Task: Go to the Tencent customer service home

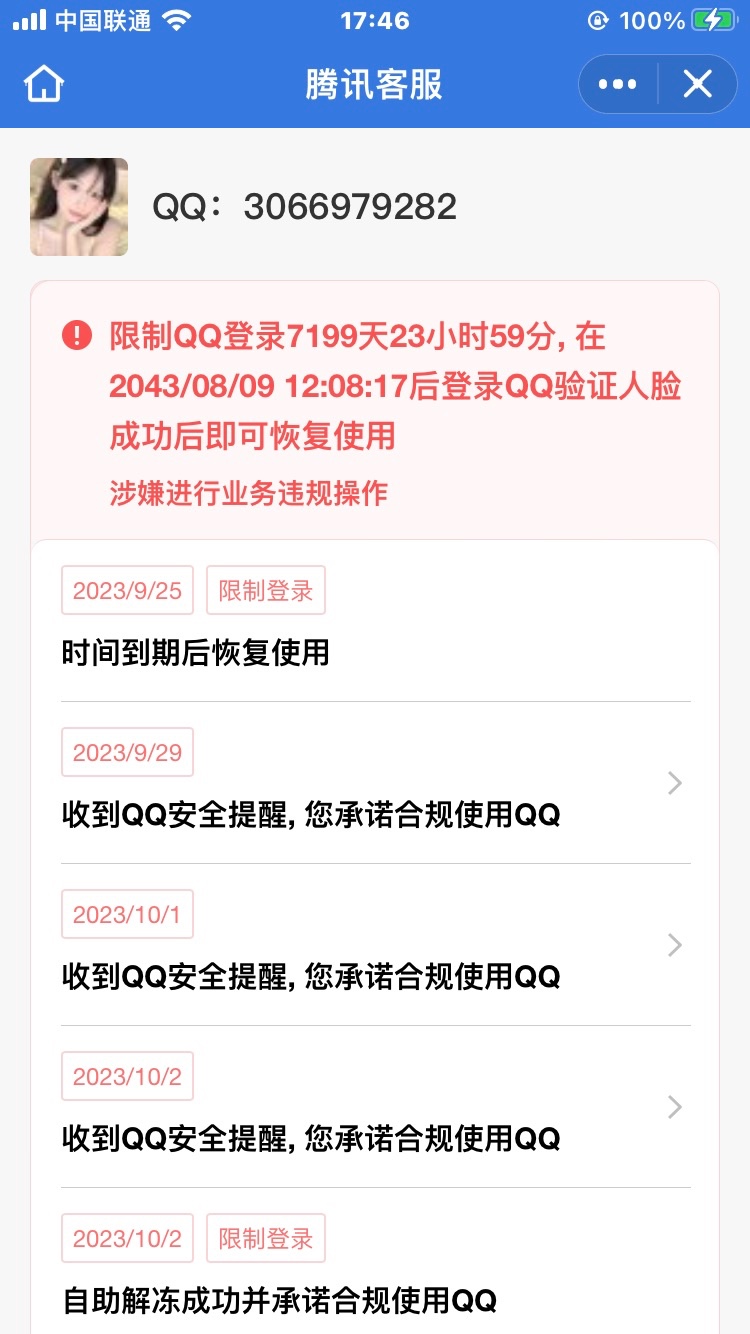Action: [x=44, y=84]
